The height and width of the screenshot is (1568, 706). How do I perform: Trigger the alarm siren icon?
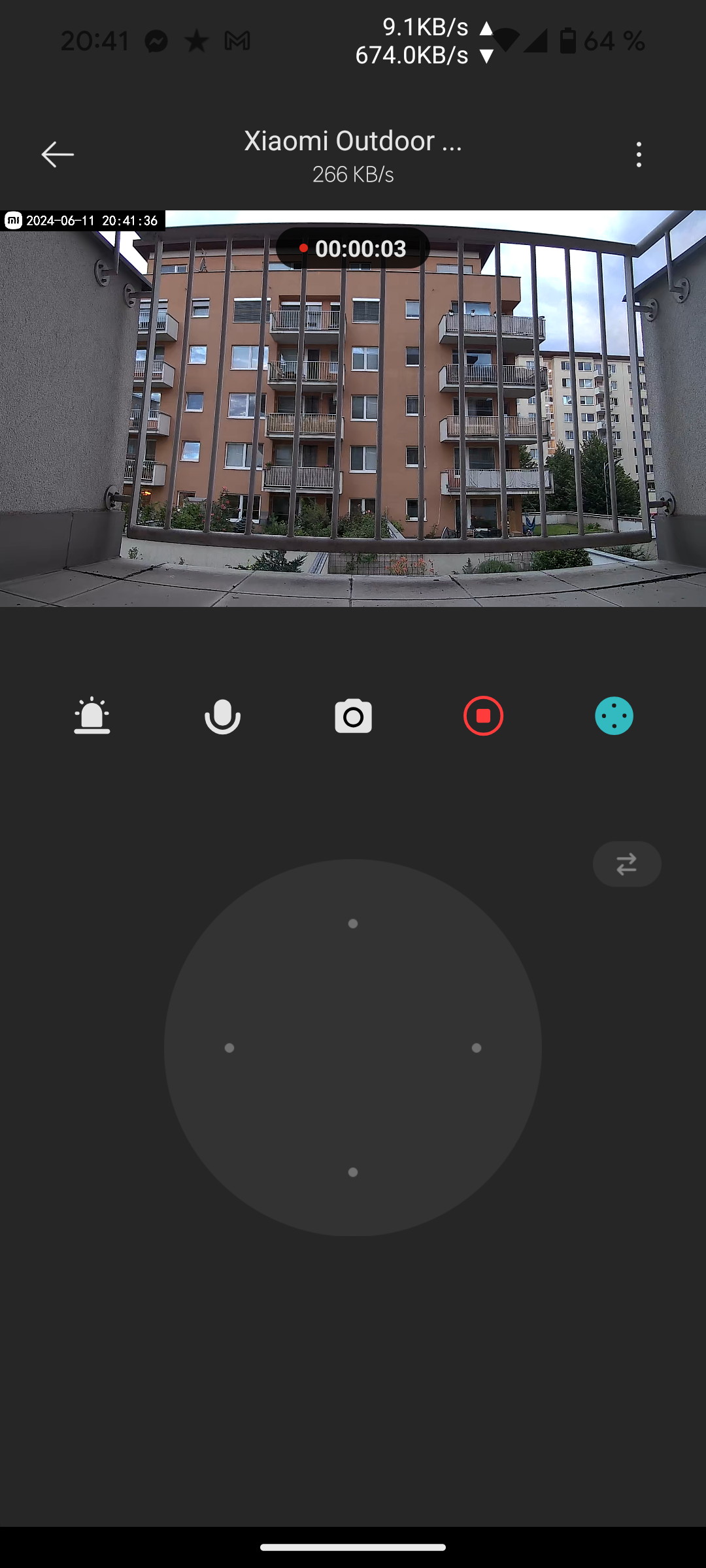pos(92,716)
